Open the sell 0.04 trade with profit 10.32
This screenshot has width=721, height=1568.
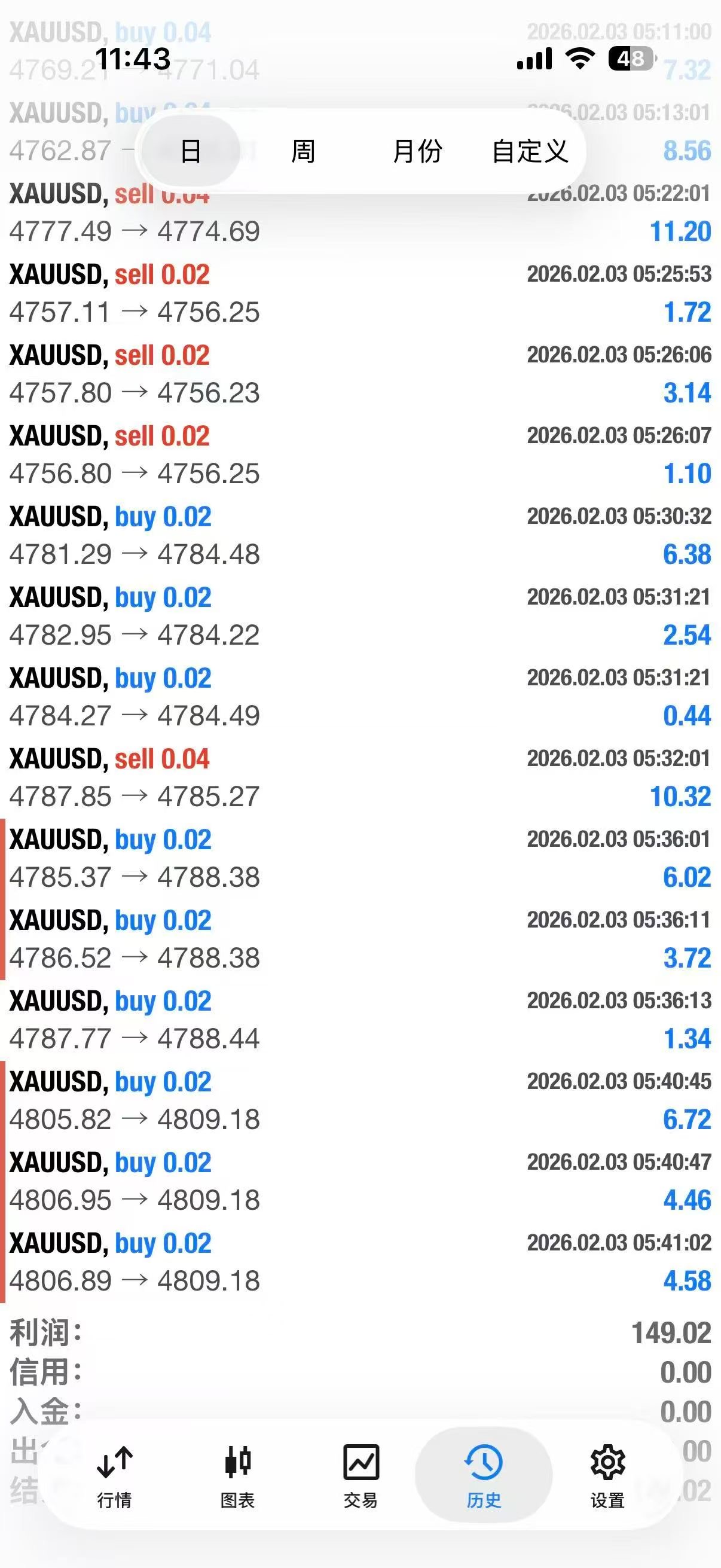[360, 777]
